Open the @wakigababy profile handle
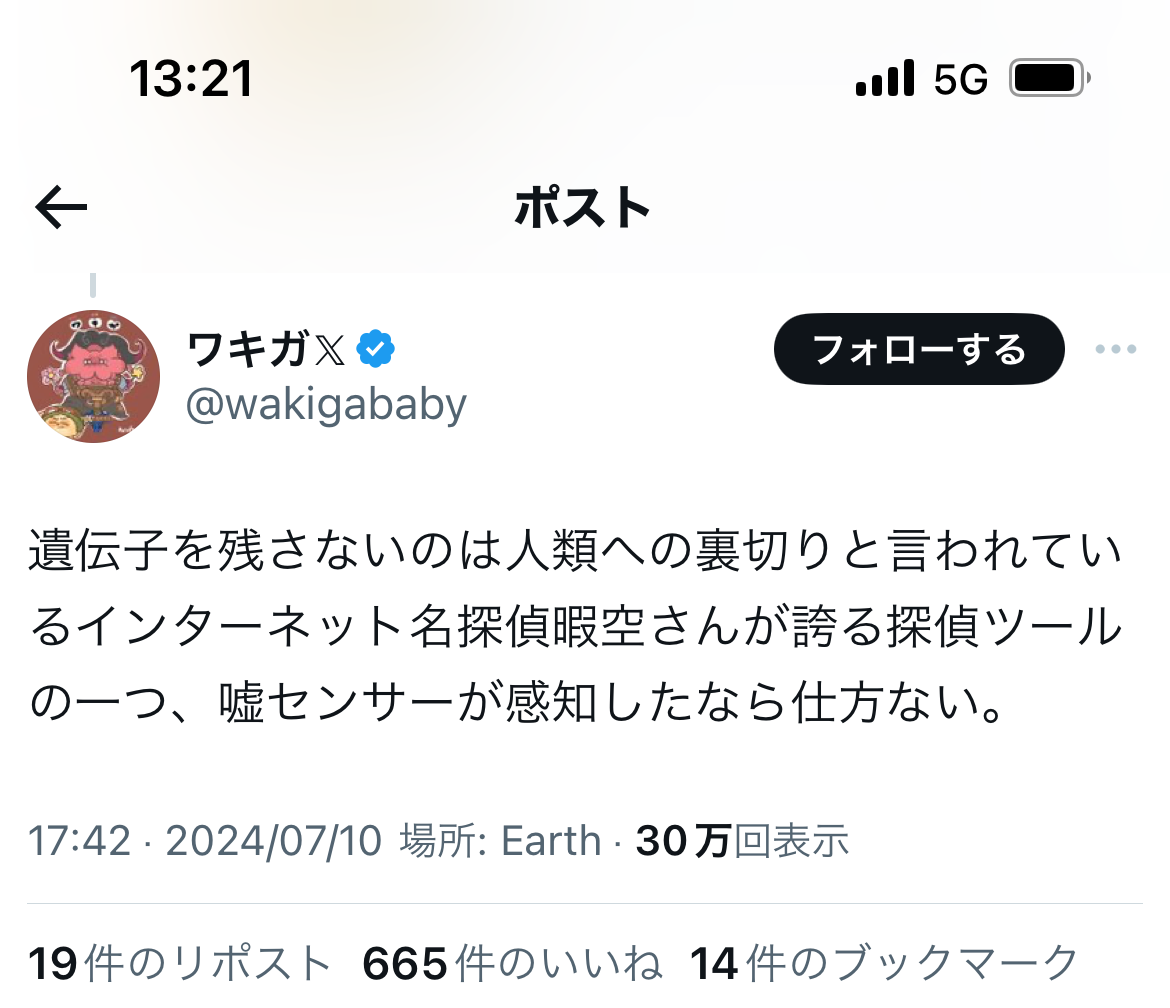The image size is (1170, 1008). pos(326,403)
